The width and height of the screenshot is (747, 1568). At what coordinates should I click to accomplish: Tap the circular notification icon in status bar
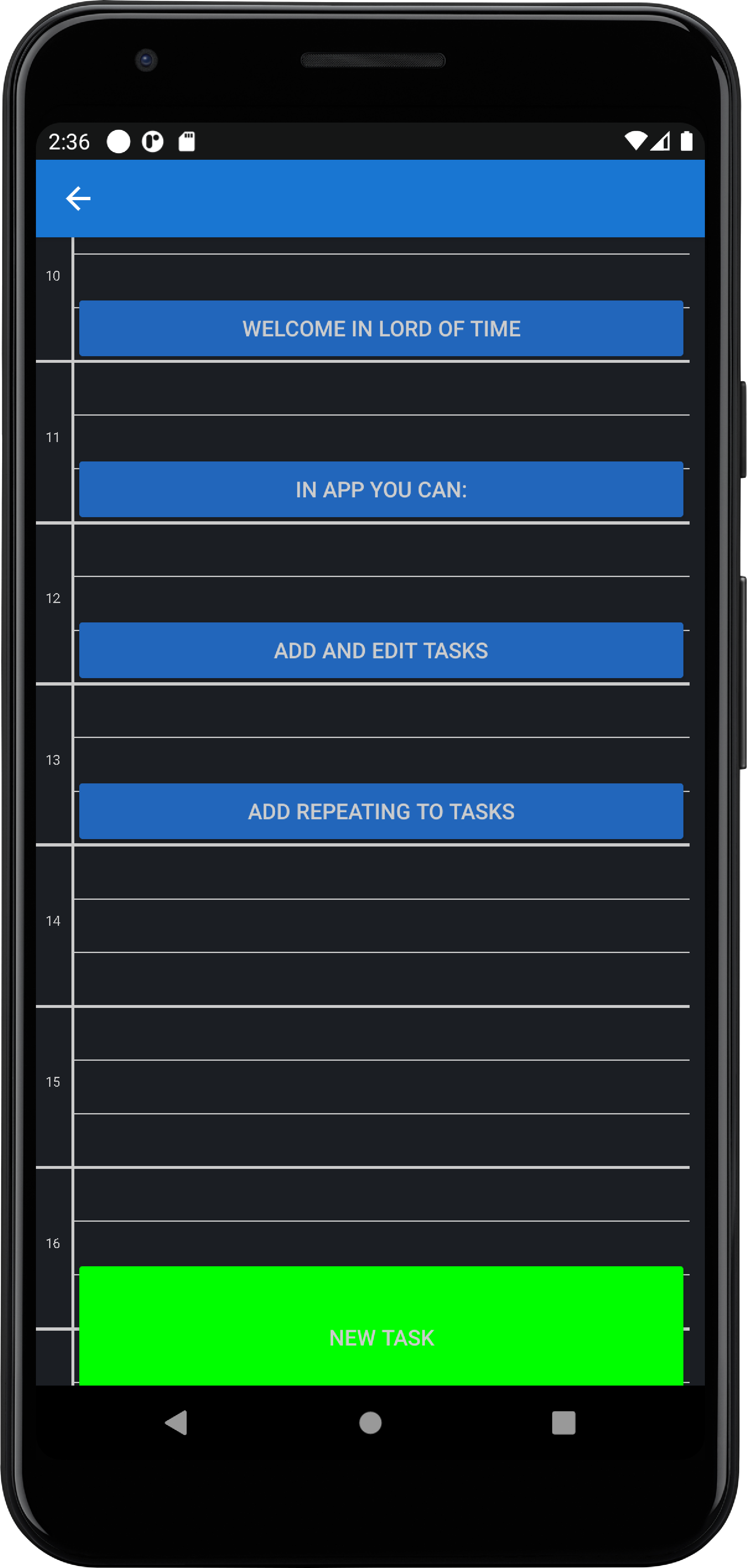pos(119,141)
